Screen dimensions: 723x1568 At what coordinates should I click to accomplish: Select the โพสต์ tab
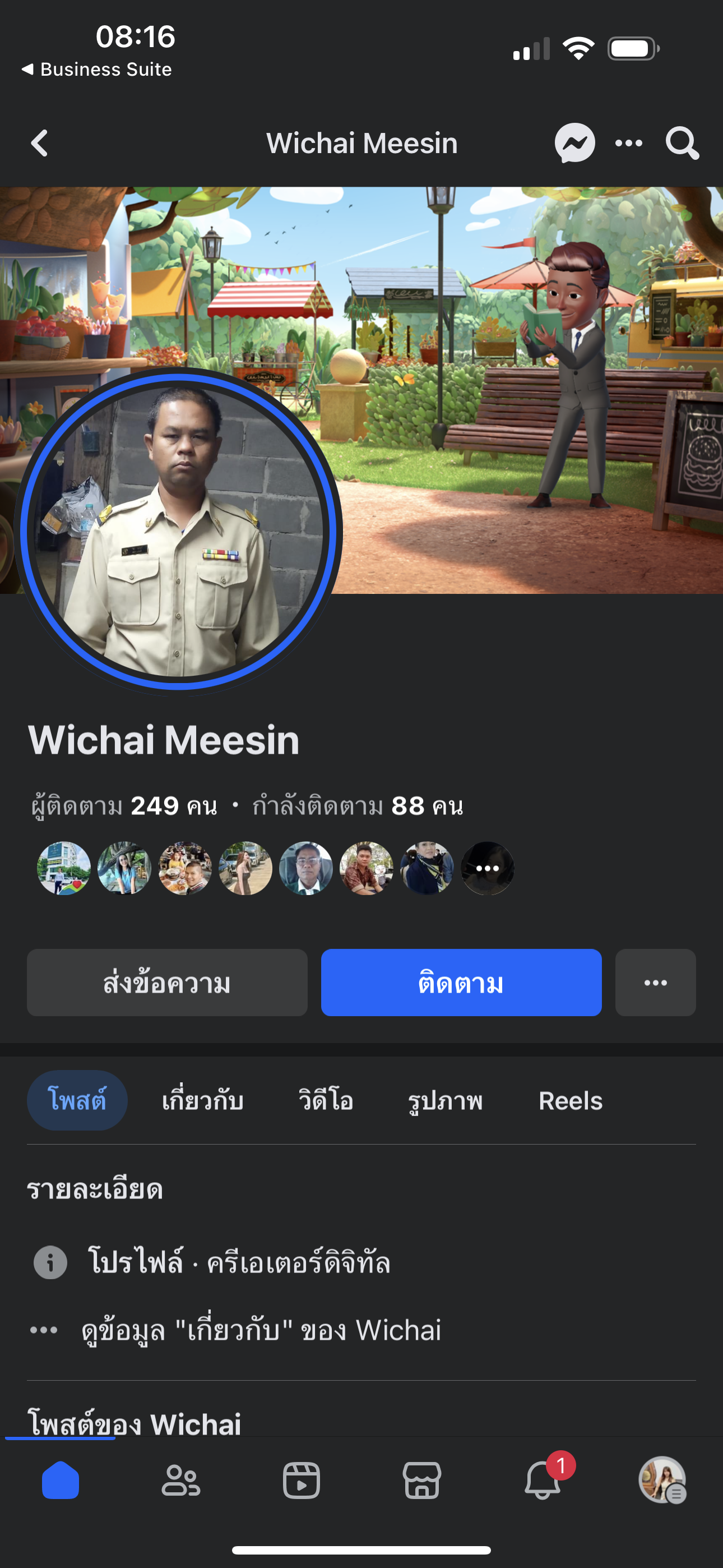tap(77, 1100)
